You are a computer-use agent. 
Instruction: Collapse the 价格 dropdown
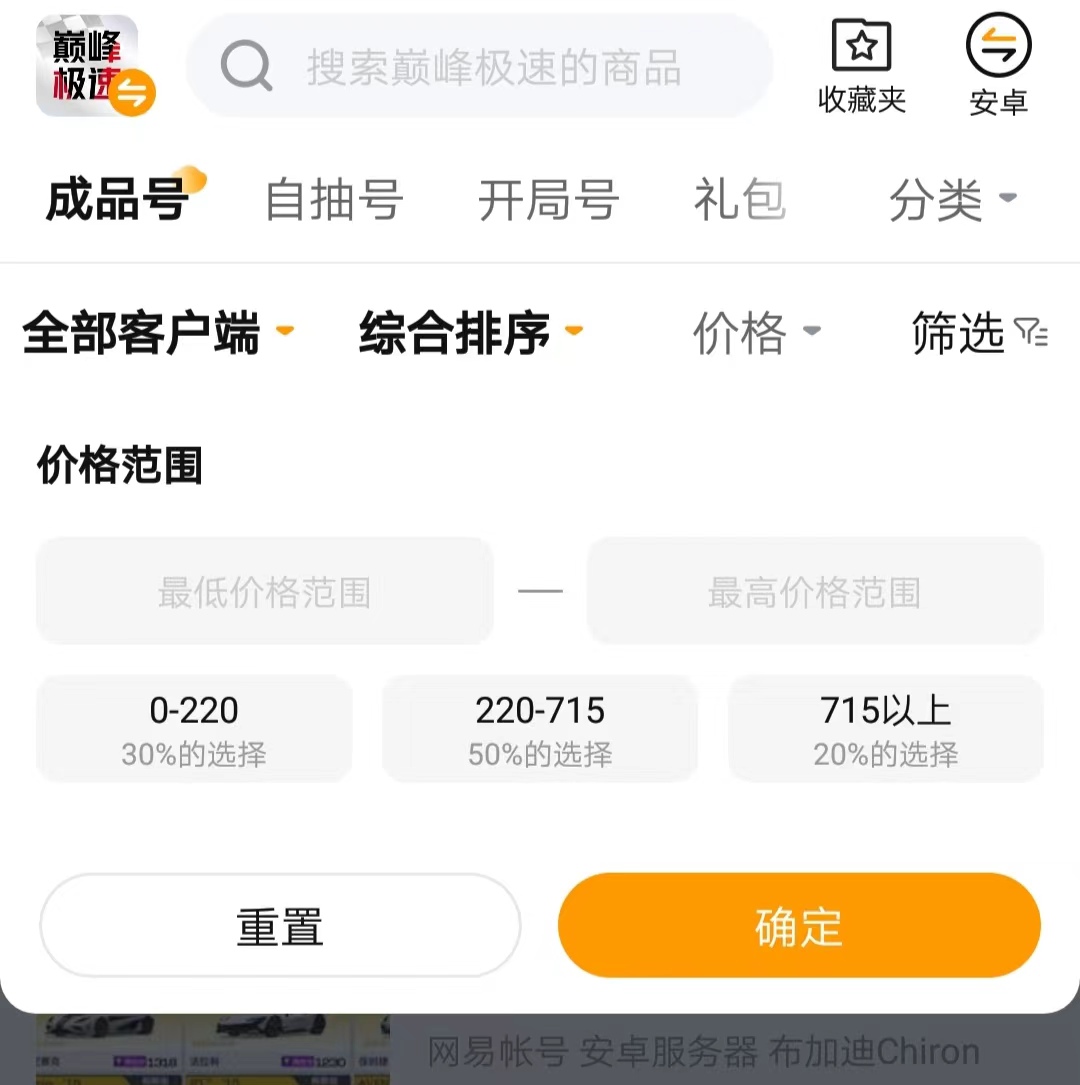point(756,333)
